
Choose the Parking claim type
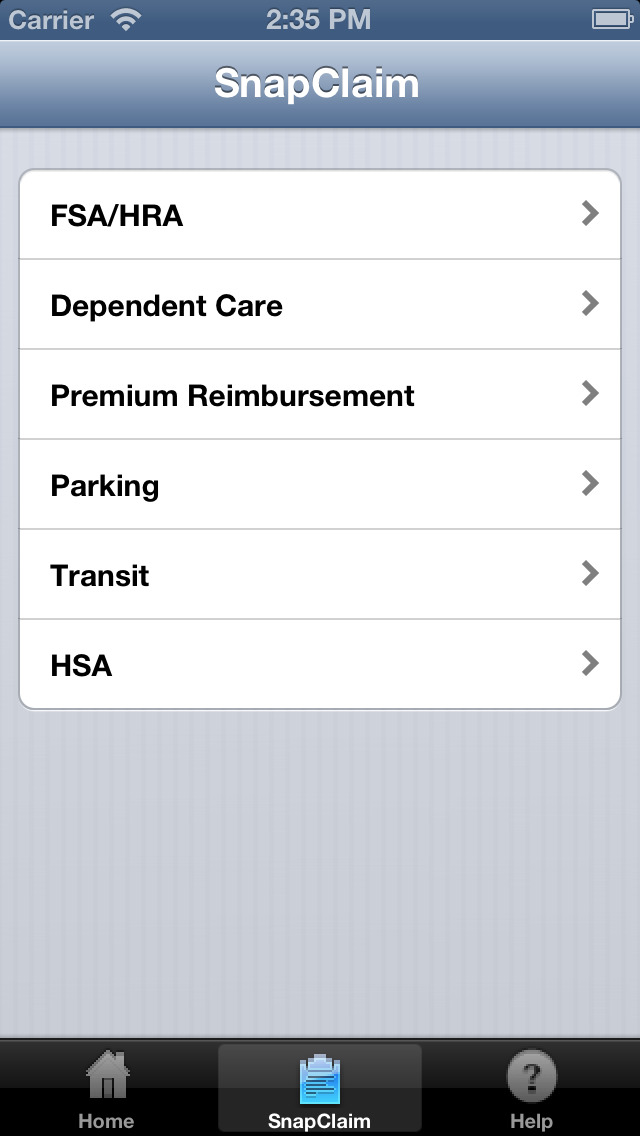tap(320, 484)
